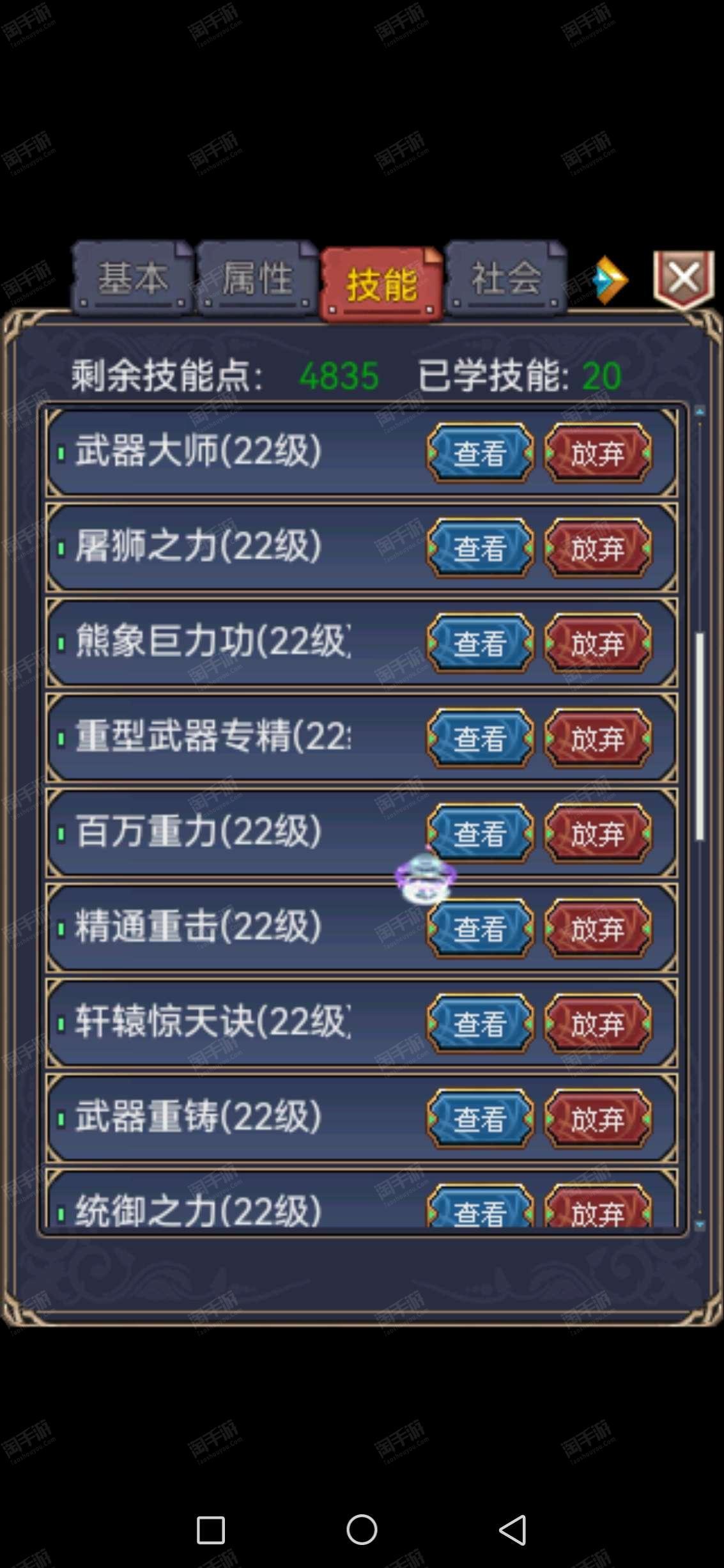Switch to the 基本 tab
This screenshot has height=1568, width=724.
132,279
